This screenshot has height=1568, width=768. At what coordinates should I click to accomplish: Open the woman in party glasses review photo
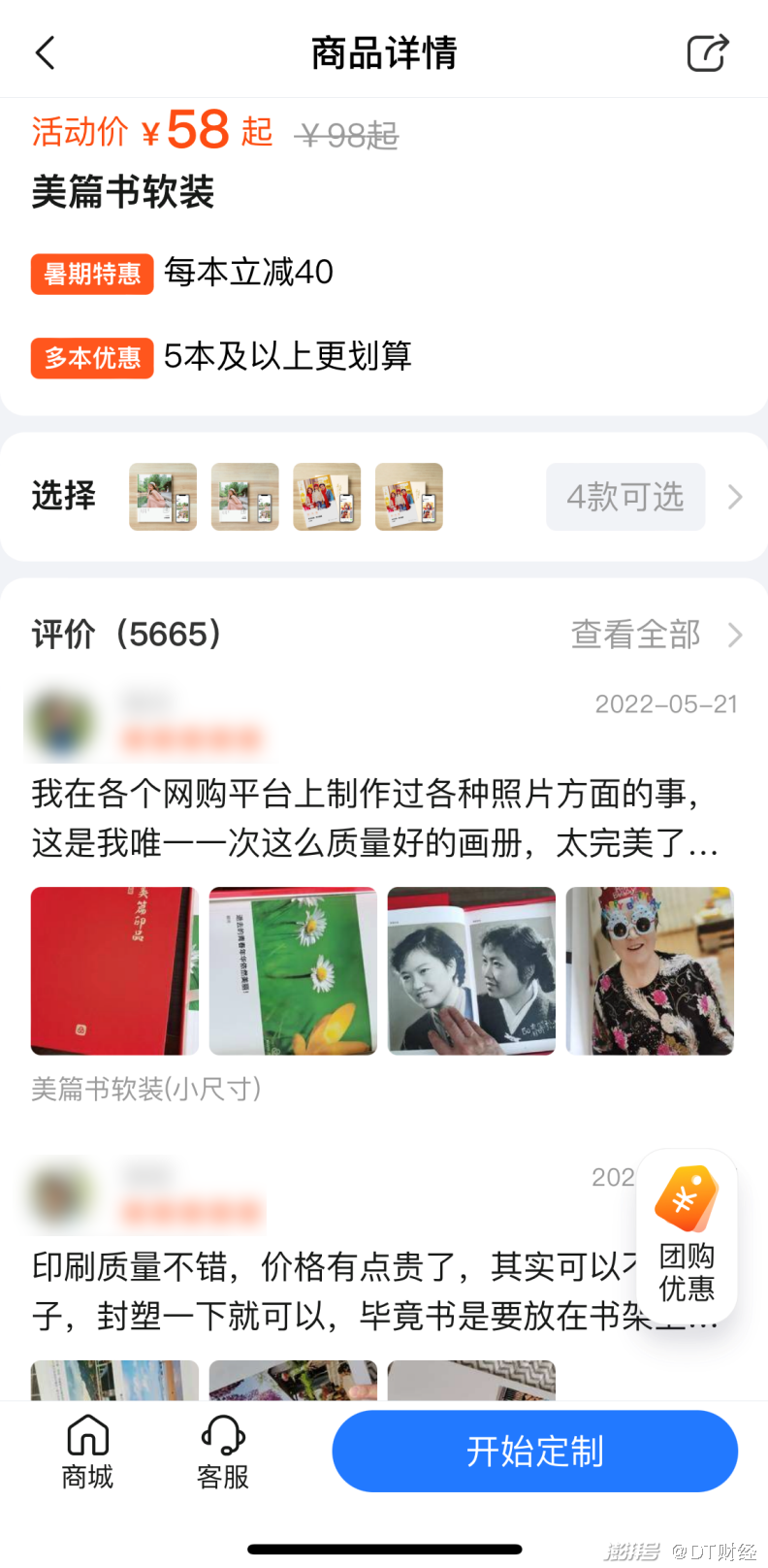tap(650, 970)
